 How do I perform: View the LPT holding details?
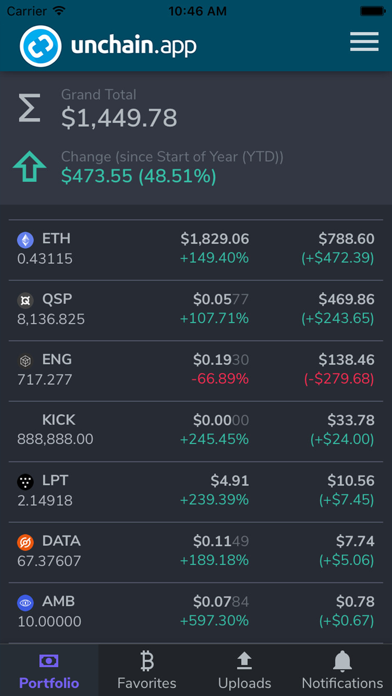196,491
